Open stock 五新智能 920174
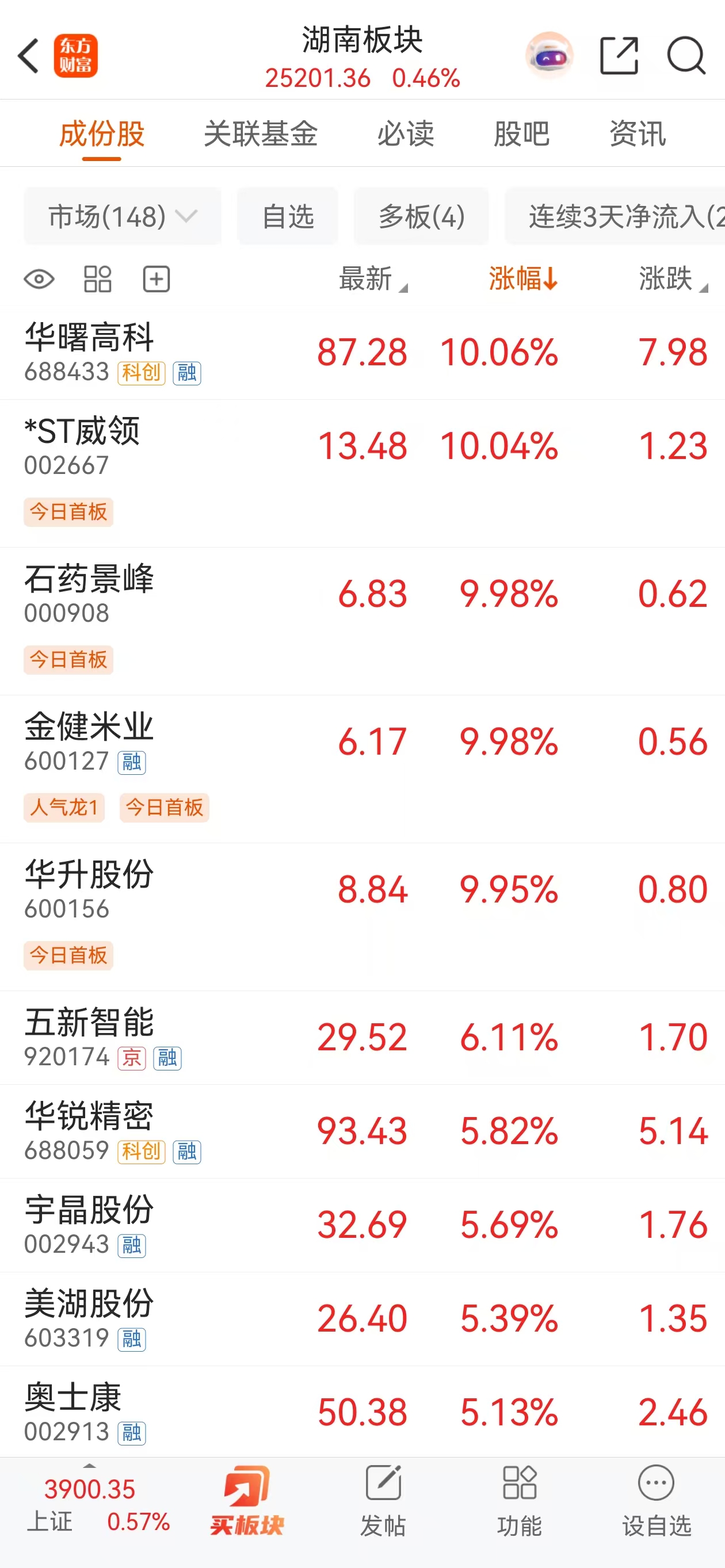This screenshot has width=725, height=1568. click(x=362, y=1037)
